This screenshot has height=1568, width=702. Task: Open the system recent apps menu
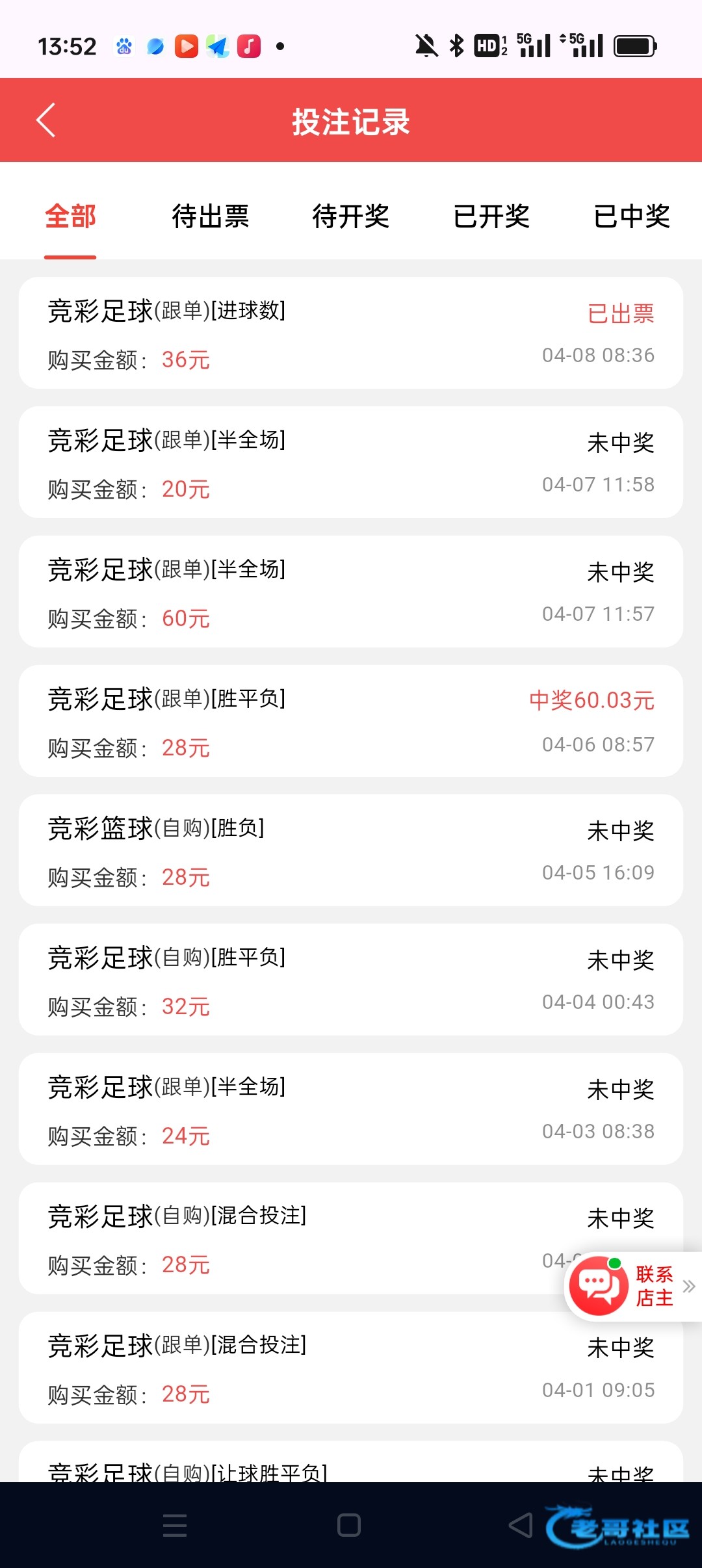point(175,1525)
